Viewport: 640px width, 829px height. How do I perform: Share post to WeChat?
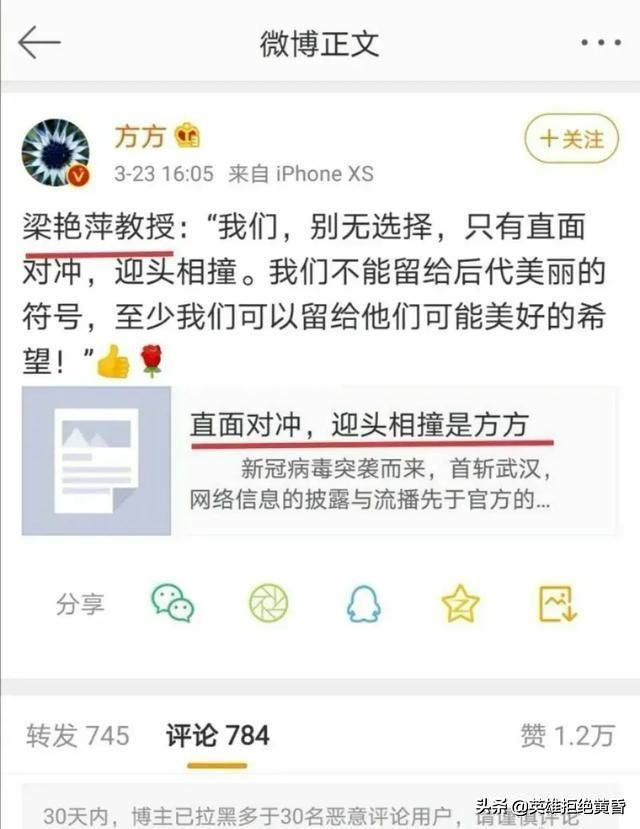pos(172,603)
